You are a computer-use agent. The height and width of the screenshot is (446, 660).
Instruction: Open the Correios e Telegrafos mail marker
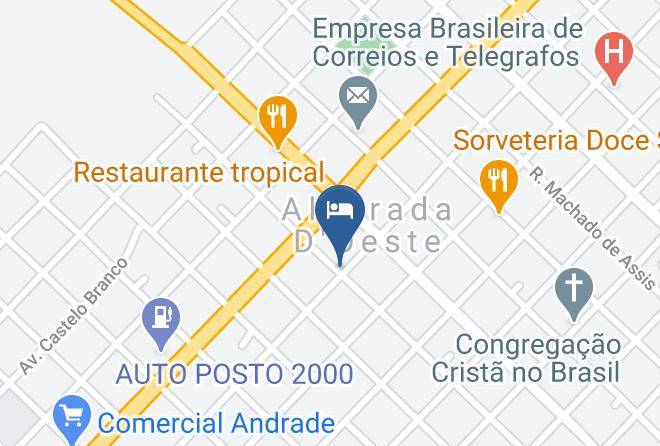click(x=357, y=99)
